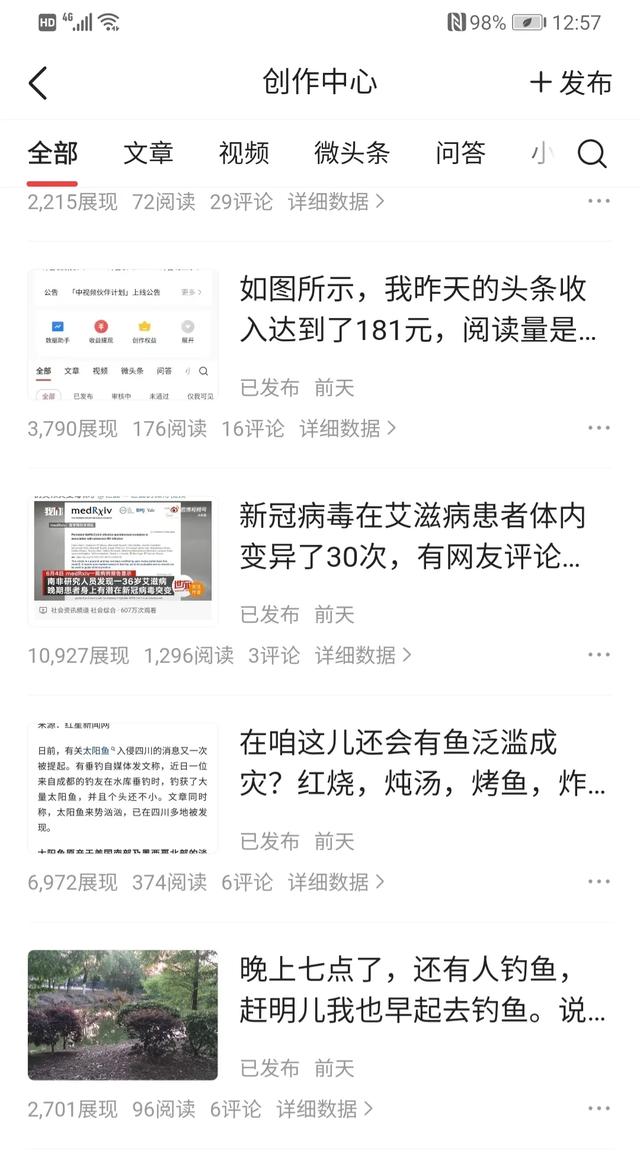
Task: View 详细数据 for the 2,215展现 post
Action: pyautogui.click(x=336, y=201)
